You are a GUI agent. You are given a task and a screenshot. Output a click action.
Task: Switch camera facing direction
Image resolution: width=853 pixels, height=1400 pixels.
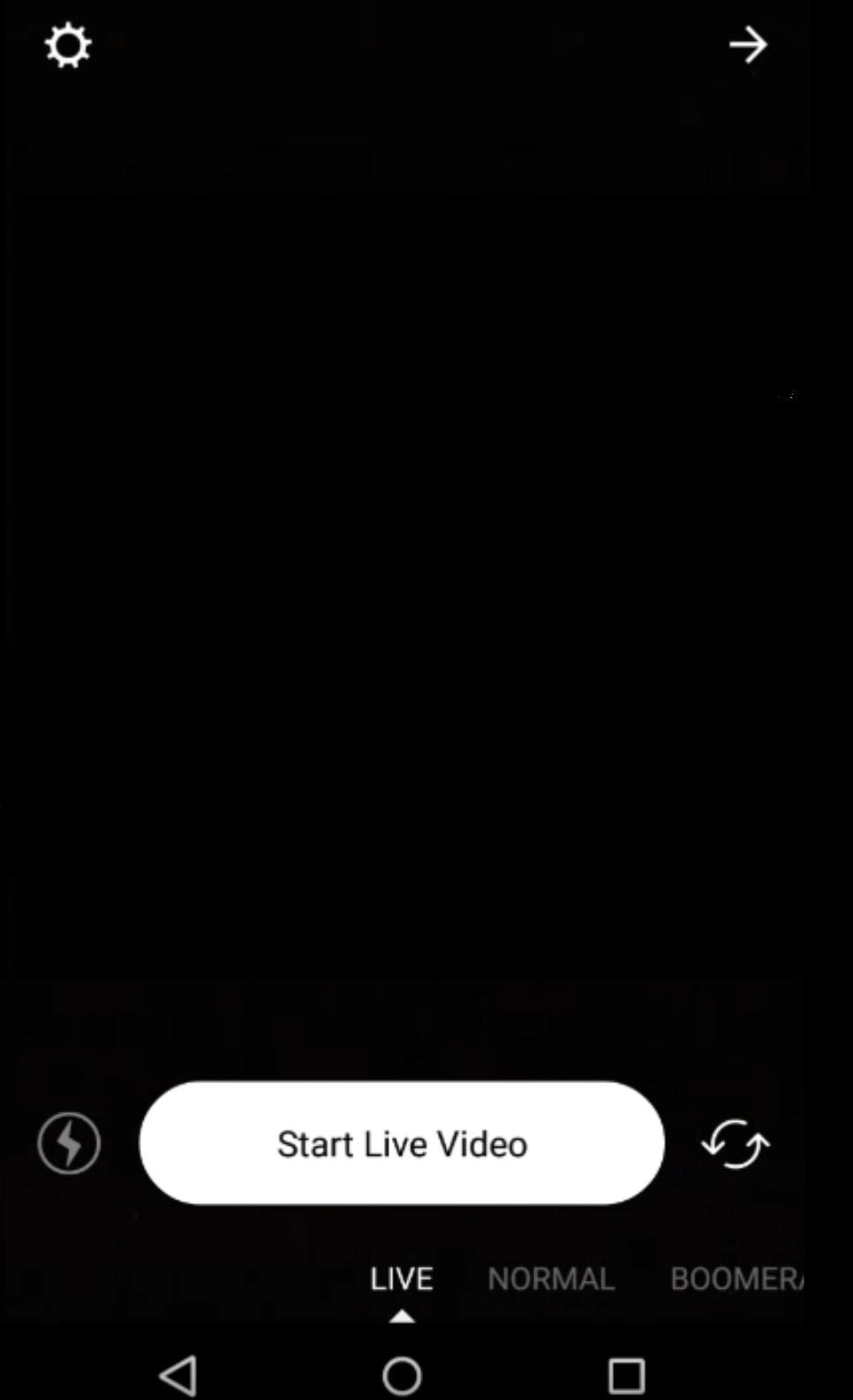[734, 1143]
